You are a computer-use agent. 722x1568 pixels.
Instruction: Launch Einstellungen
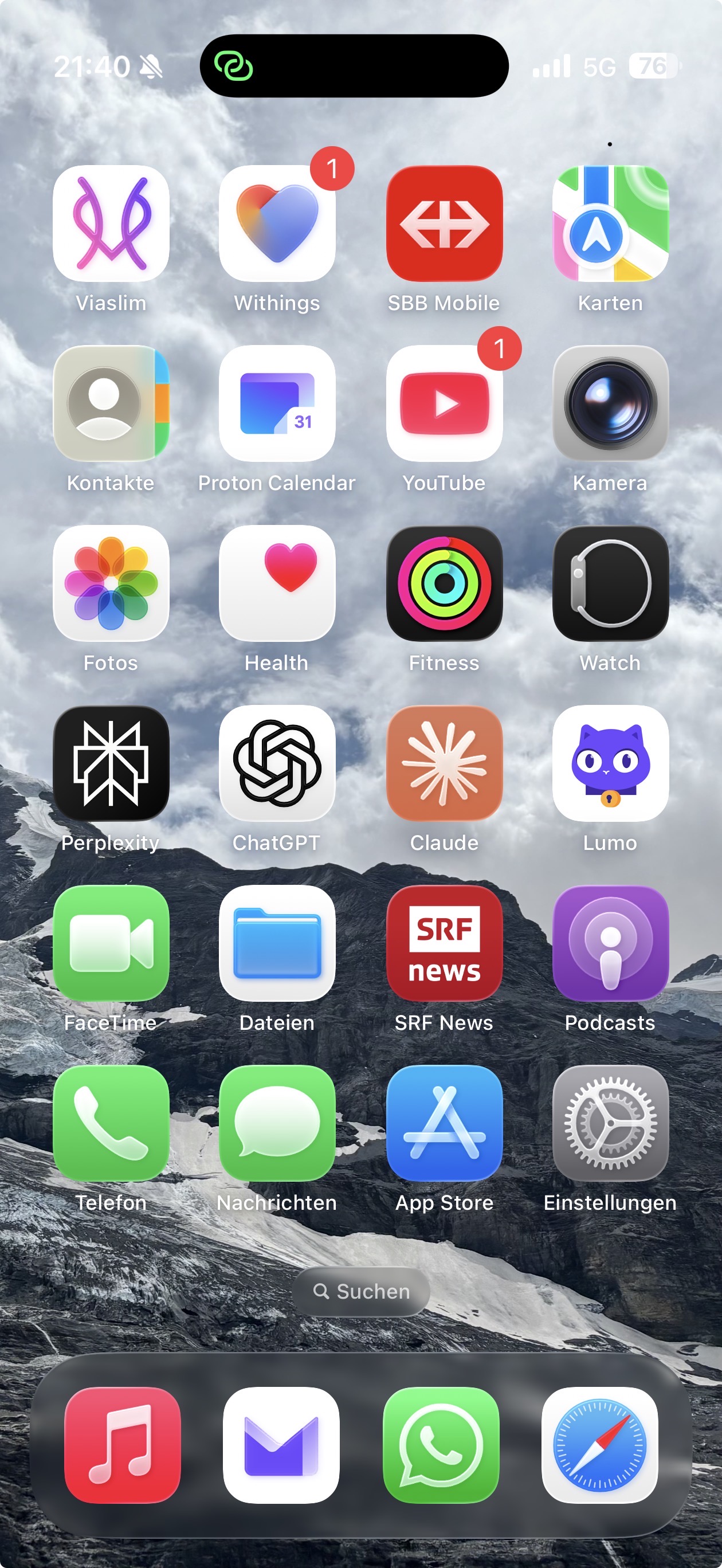[610, 1123]
